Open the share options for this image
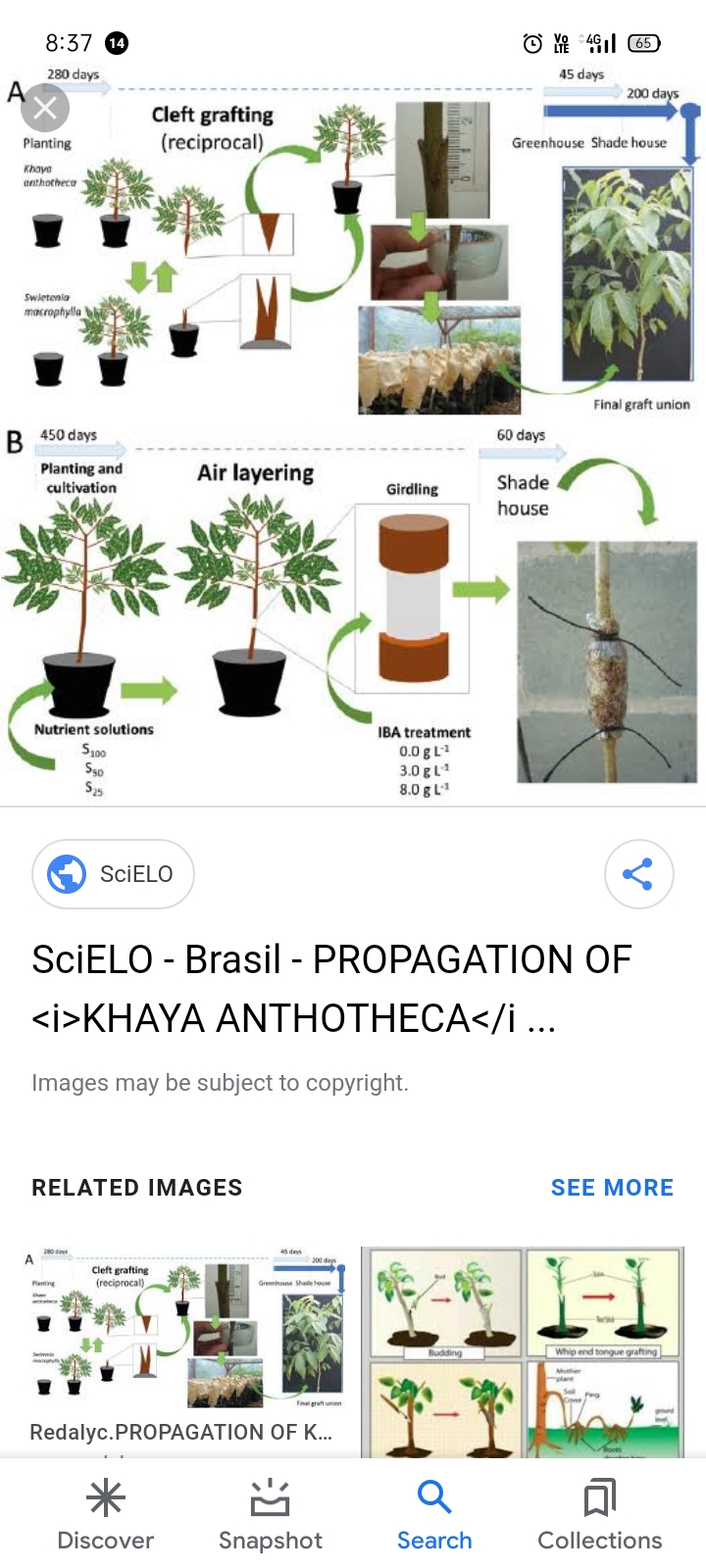The image size is (706, 1568). point(638,873)
